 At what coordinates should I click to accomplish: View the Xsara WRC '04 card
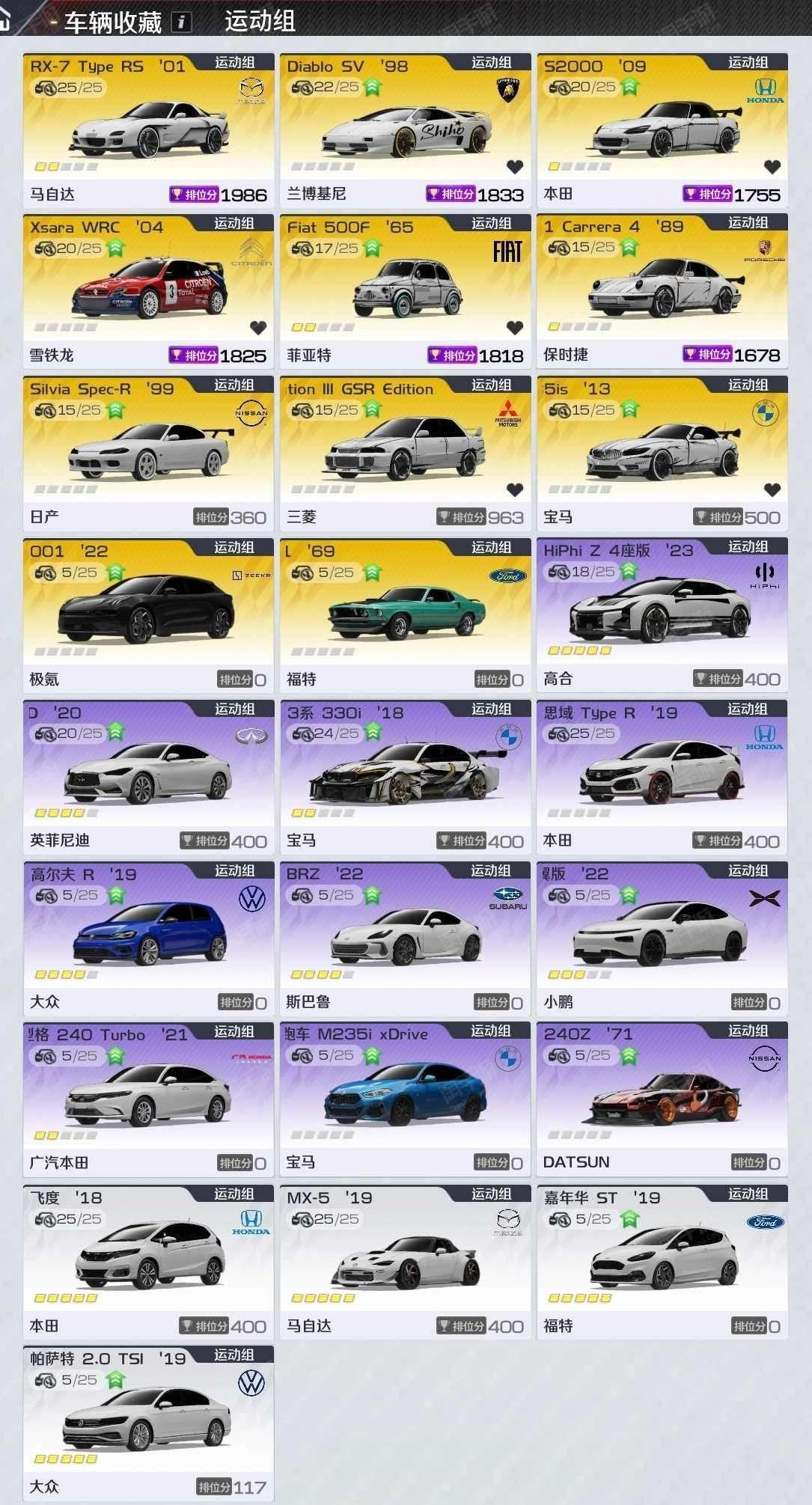[x=148, y=291]
